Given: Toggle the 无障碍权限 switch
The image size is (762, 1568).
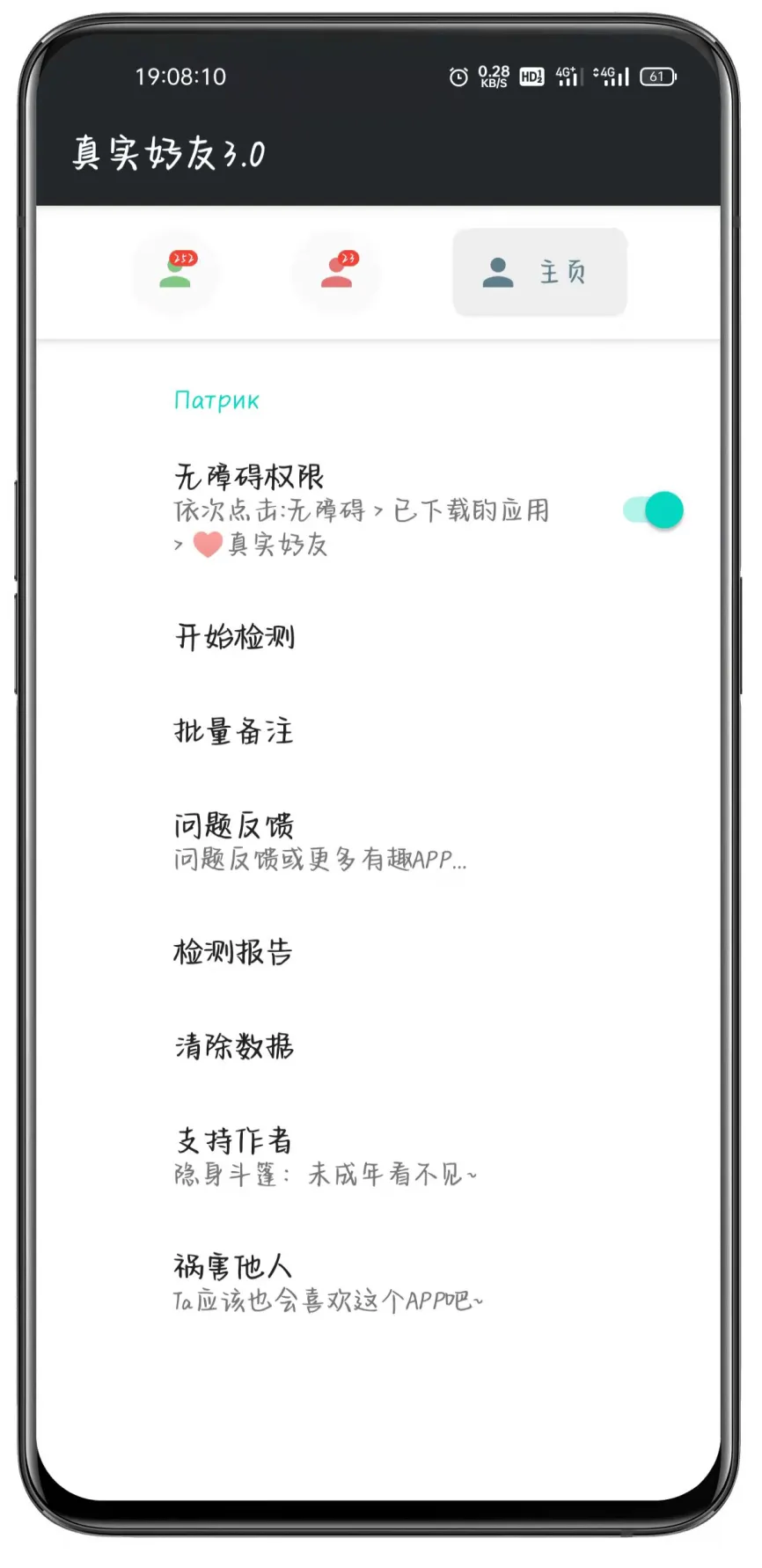Looking at the screenshot, I should [x=653, y=510].
